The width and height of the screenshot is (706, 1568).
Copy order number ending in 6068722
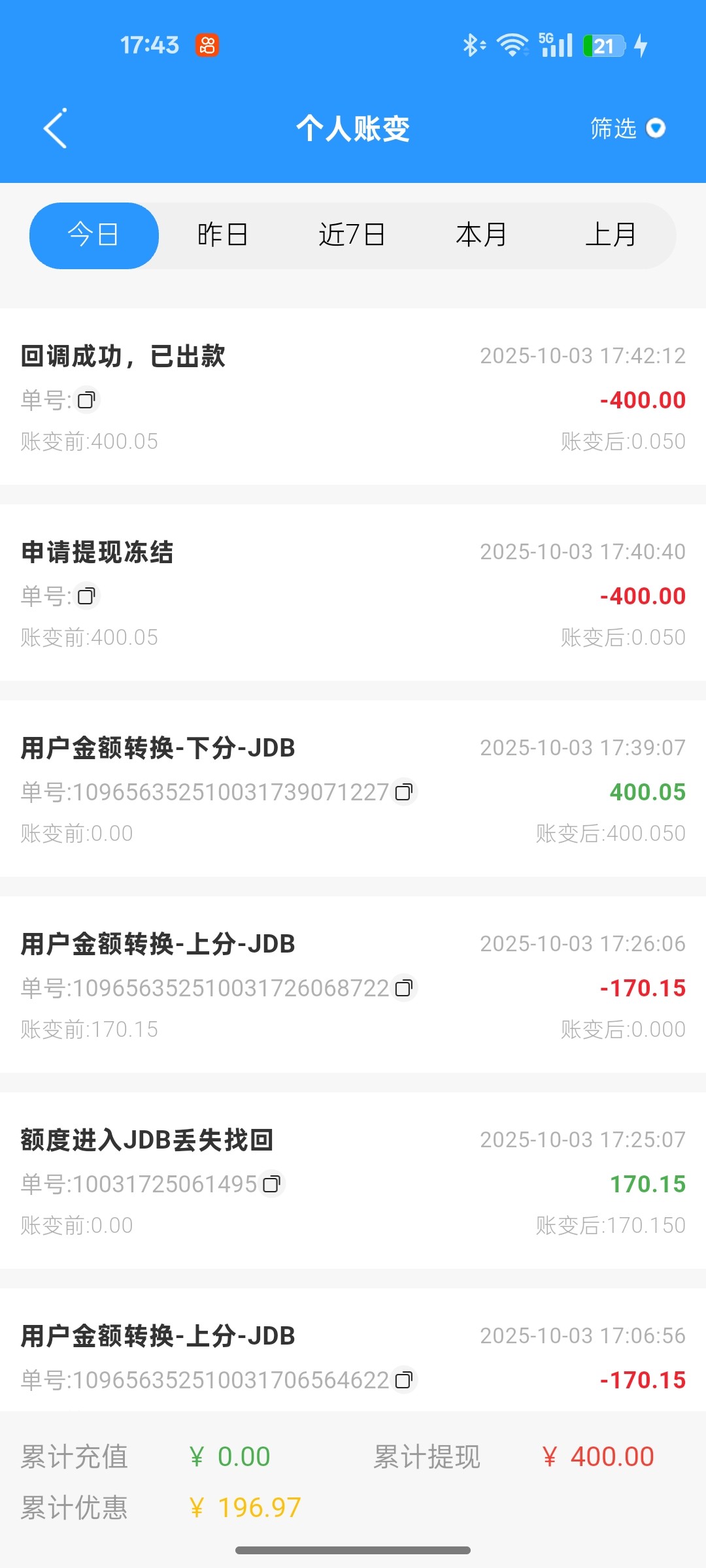pyautogui.click(x=404, y=988)
